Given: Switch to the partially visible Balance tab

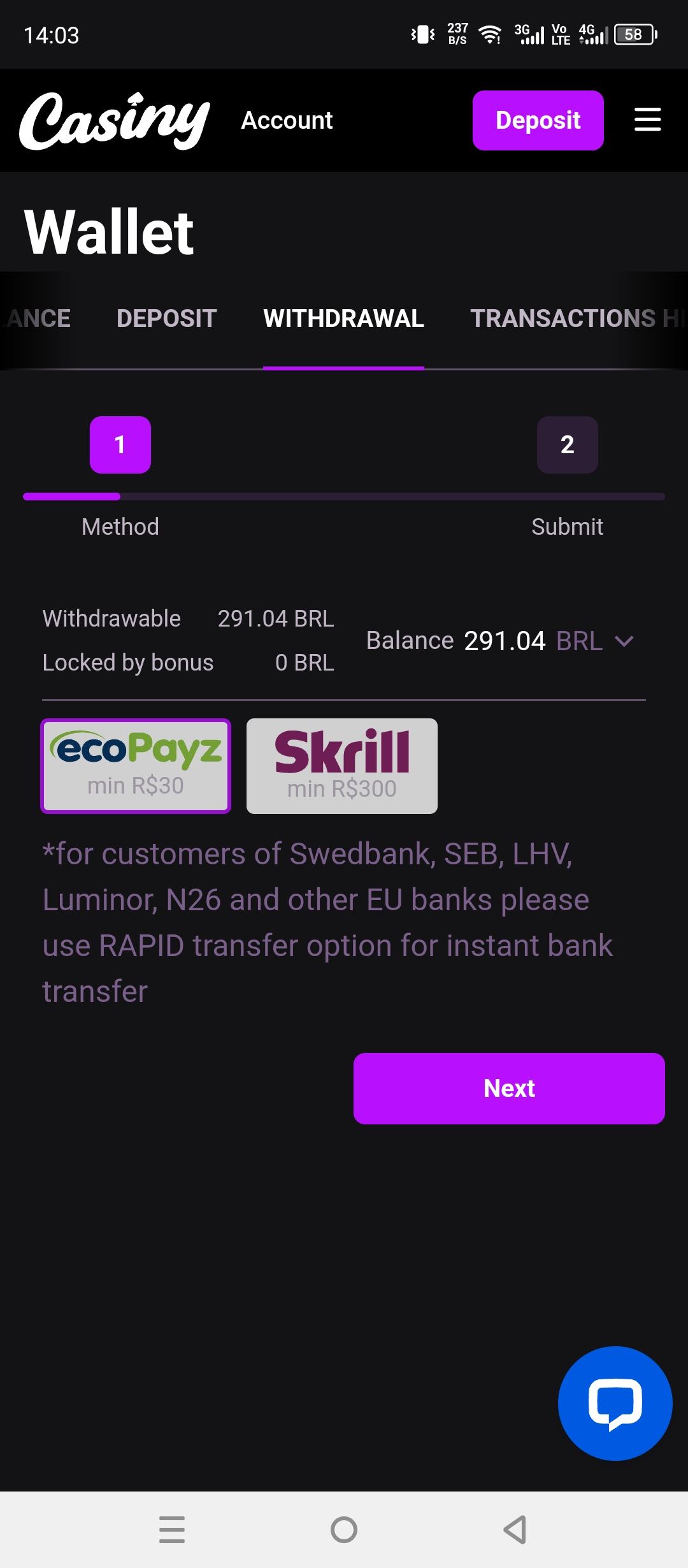Looking at the screenshot, I should (37, 318).
